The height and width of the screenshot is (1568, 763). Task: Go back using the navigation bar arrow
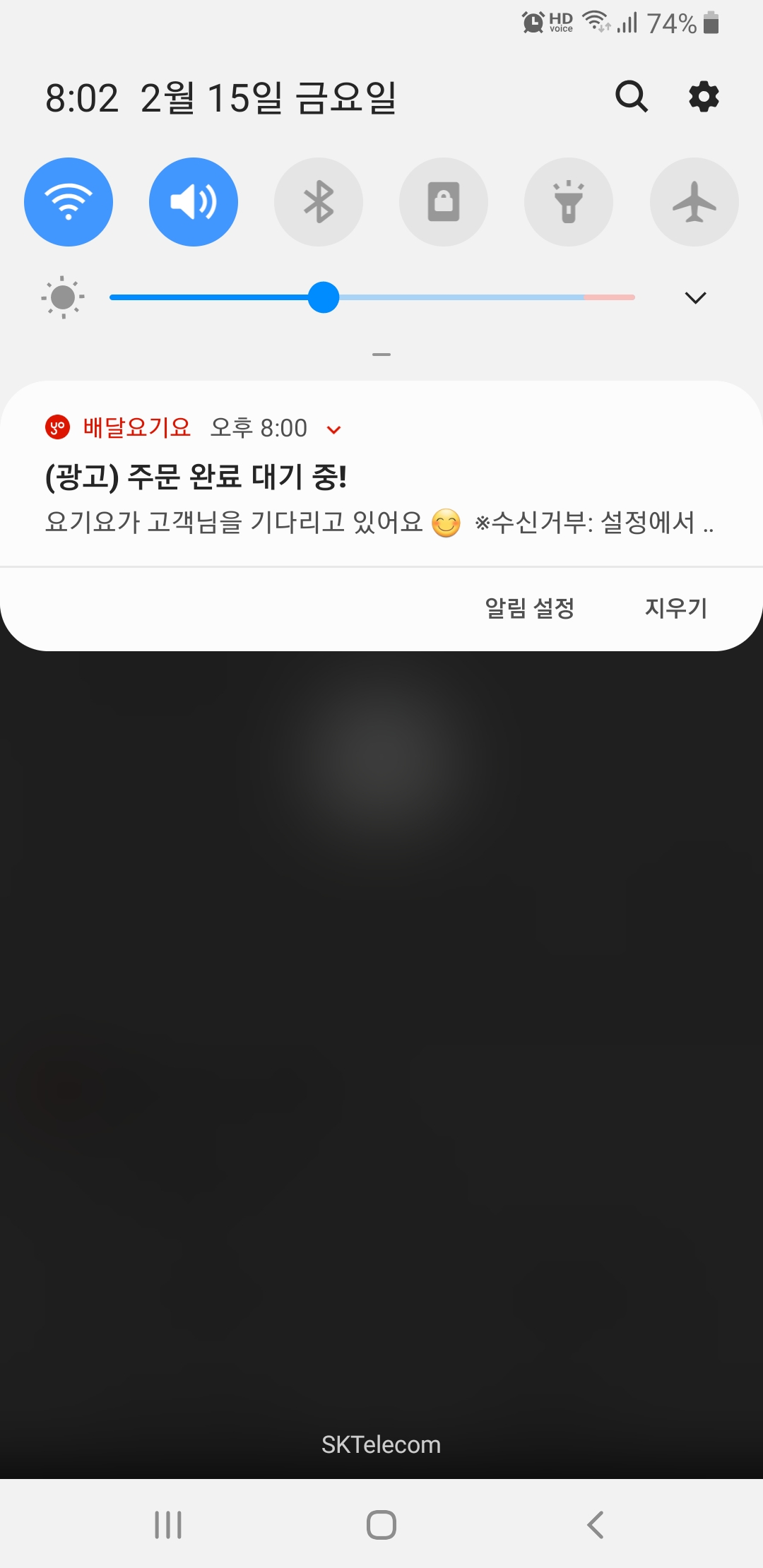pyautogui.click(x=595, y=1524)
